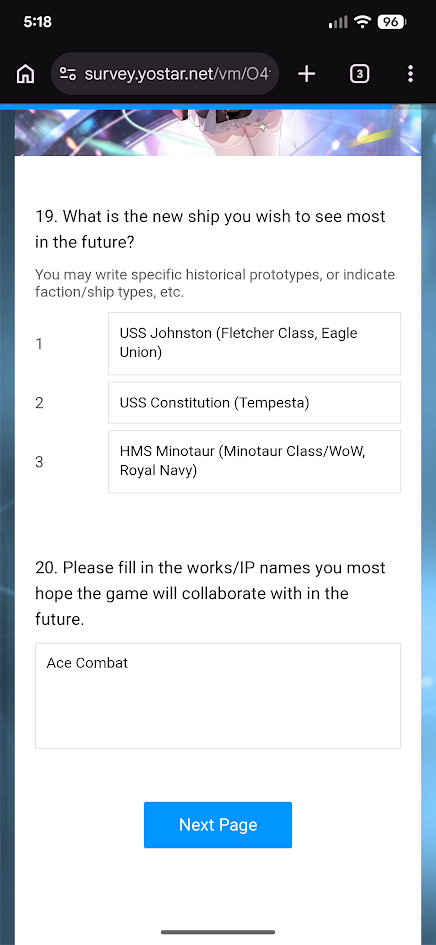This screenshot has width=436, height=945.
Task: Continue with the Next Page button
Action: point(218,824)
